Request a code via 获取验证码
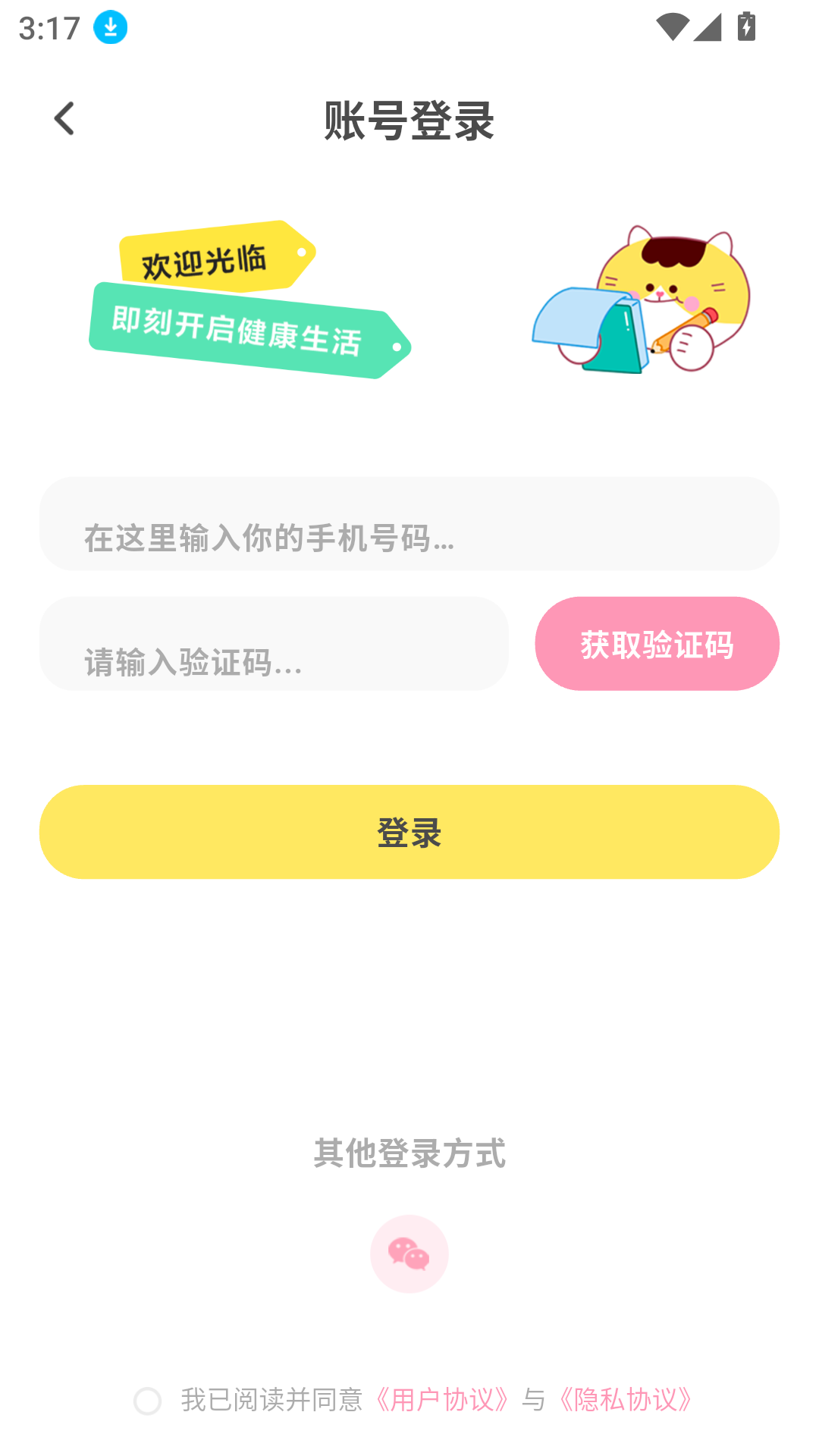 pos(657,644)
